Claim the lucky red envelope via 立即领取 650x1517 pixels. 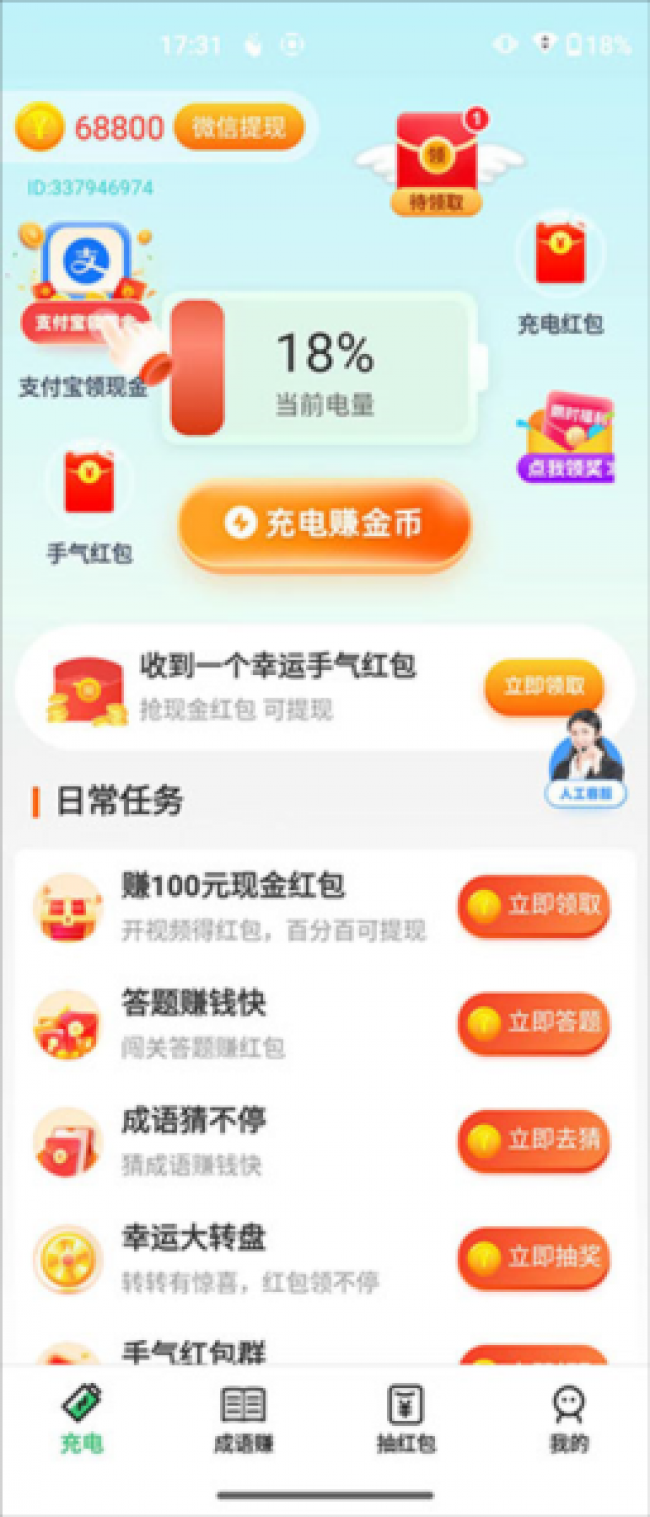[x=544, y=686]
